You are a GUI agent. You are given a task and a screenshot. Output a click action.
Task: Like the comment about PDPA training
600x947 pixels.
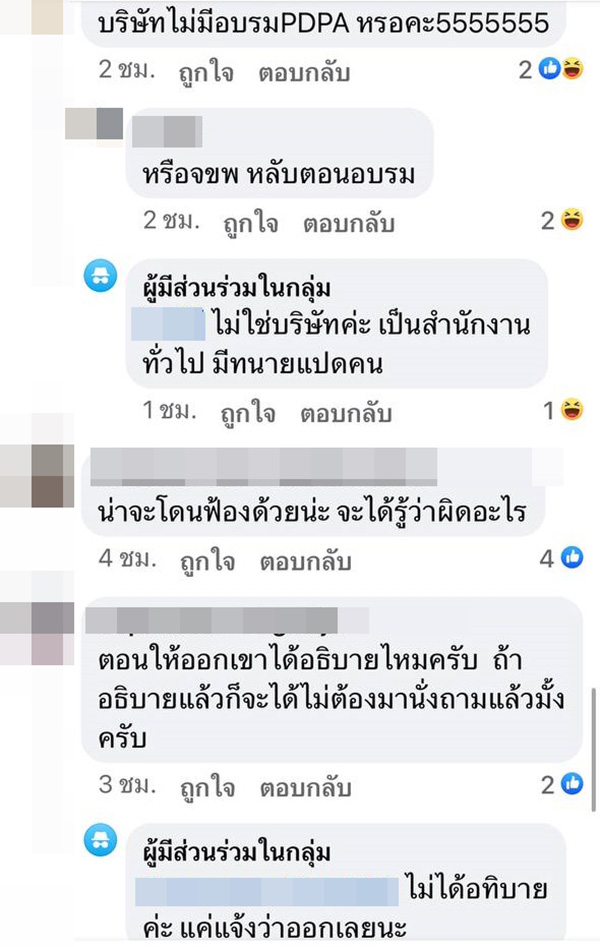205,72
